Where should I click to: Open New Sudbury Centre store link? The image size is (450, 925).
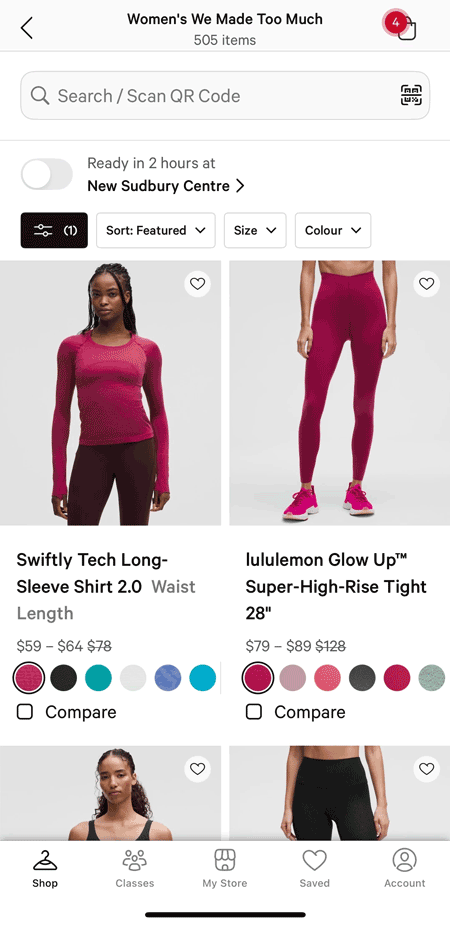(x=166, y=186)
